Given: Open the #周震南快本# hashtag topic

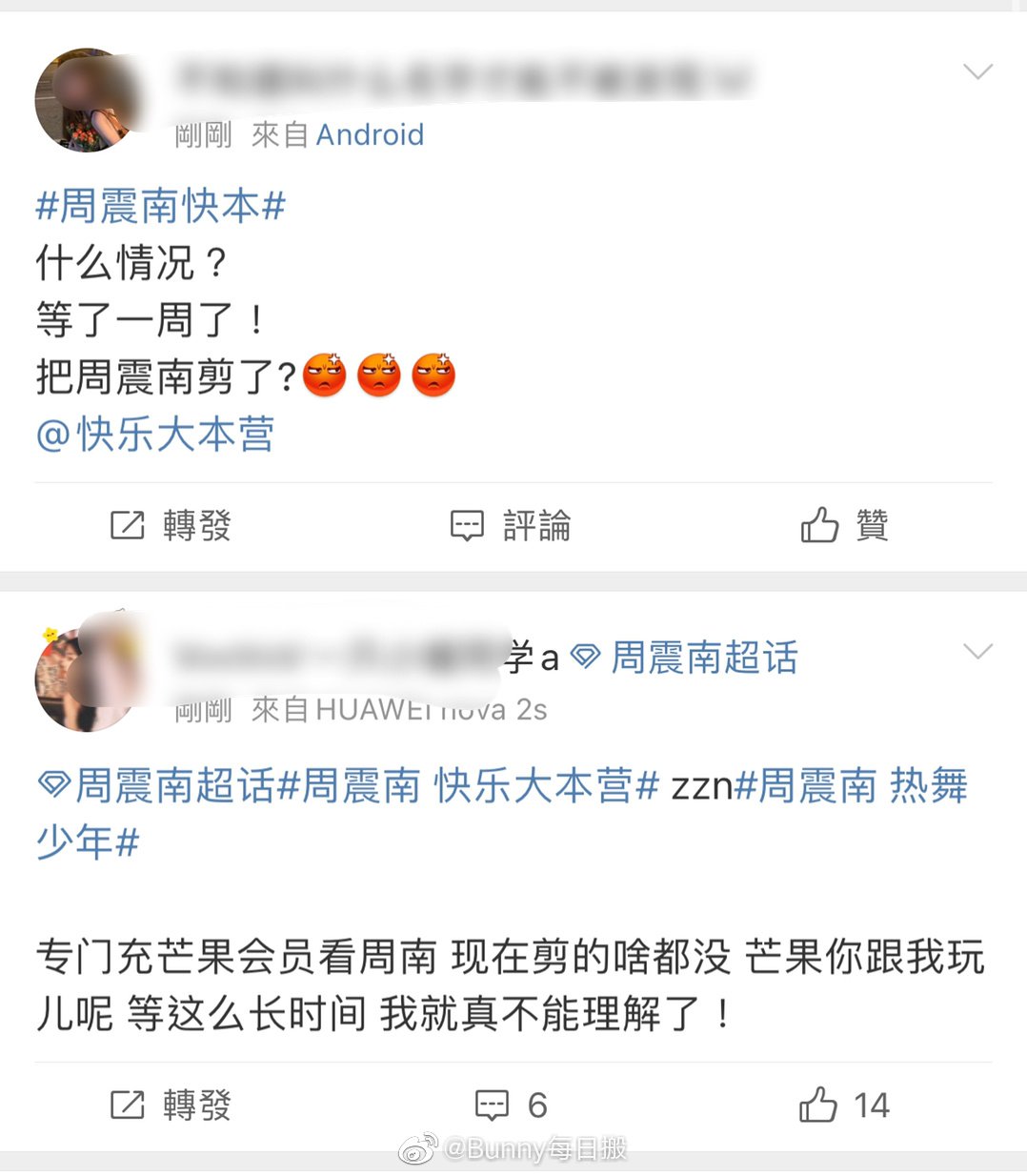Looking at the screenshot, I should (161, 206).
